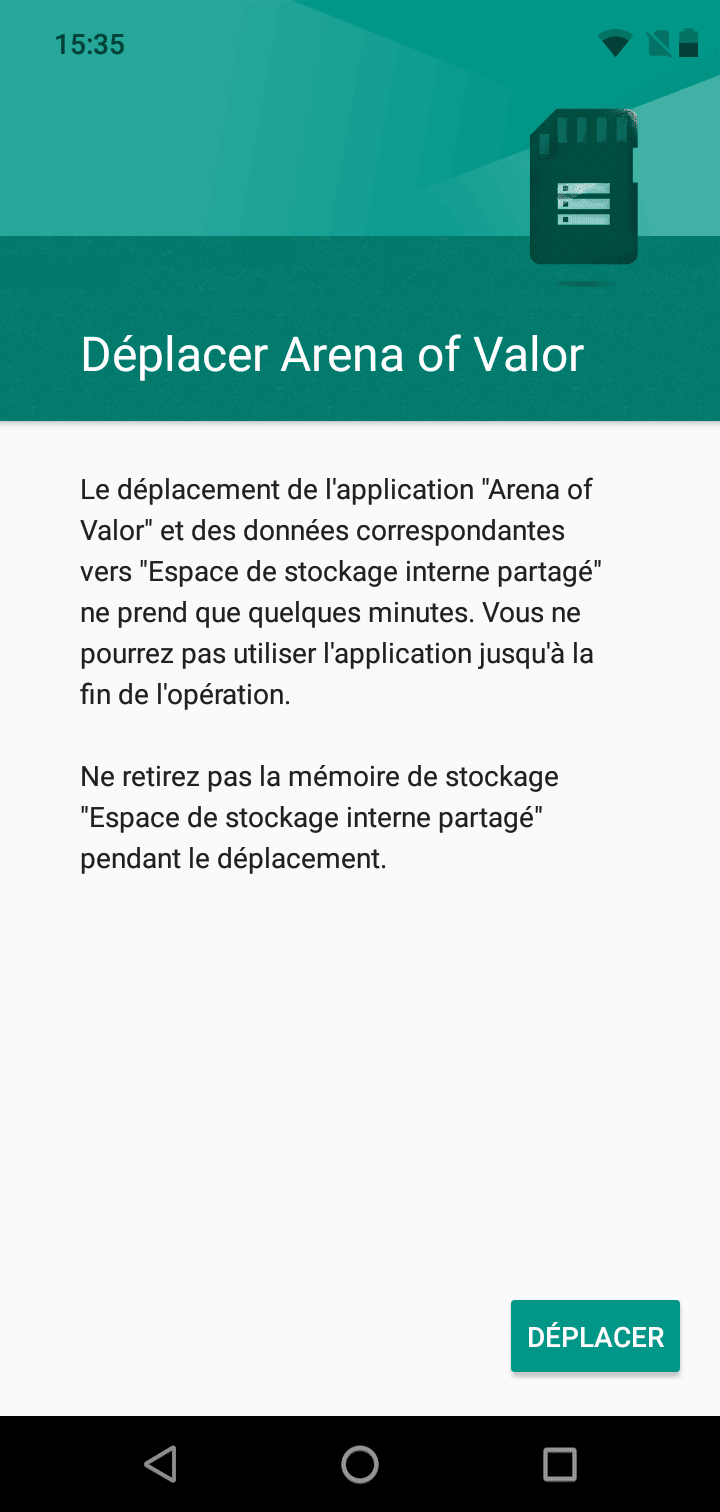The width and height of the screenshot is (720, 1512).
Task: Return to the home screen
Action: point(360,1464)
